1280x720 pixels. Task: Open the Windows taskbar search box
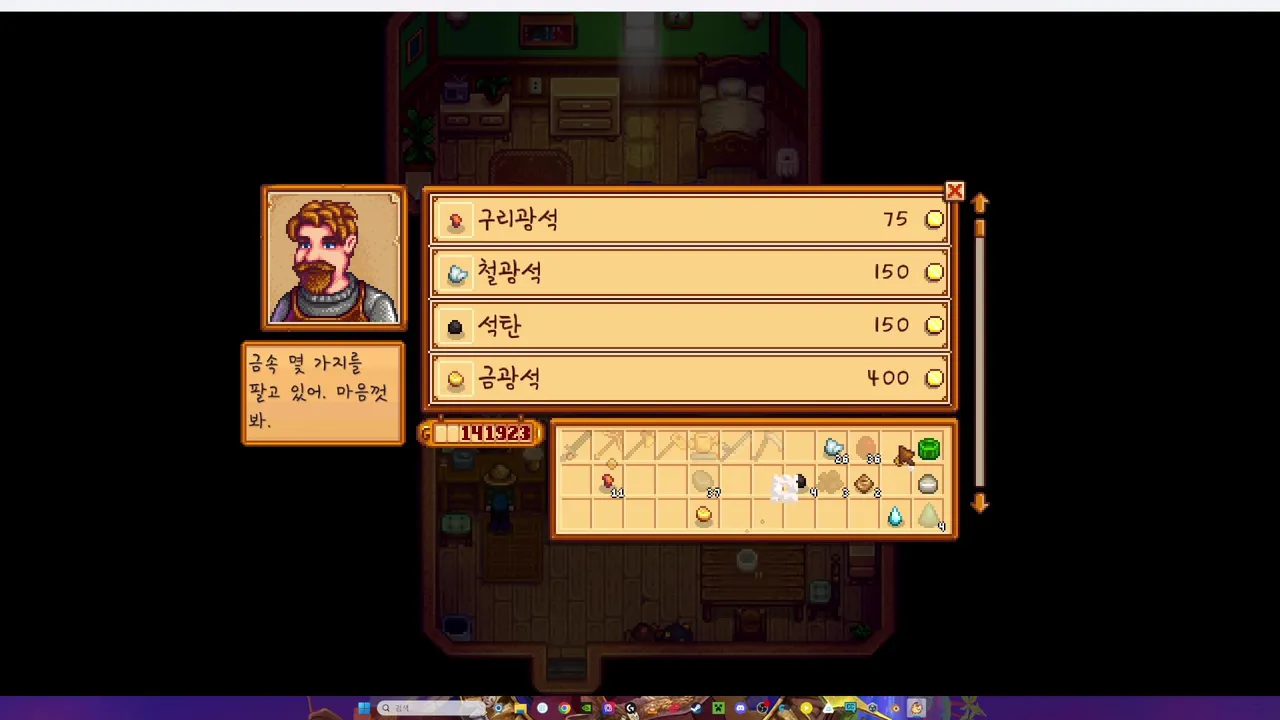420,708
